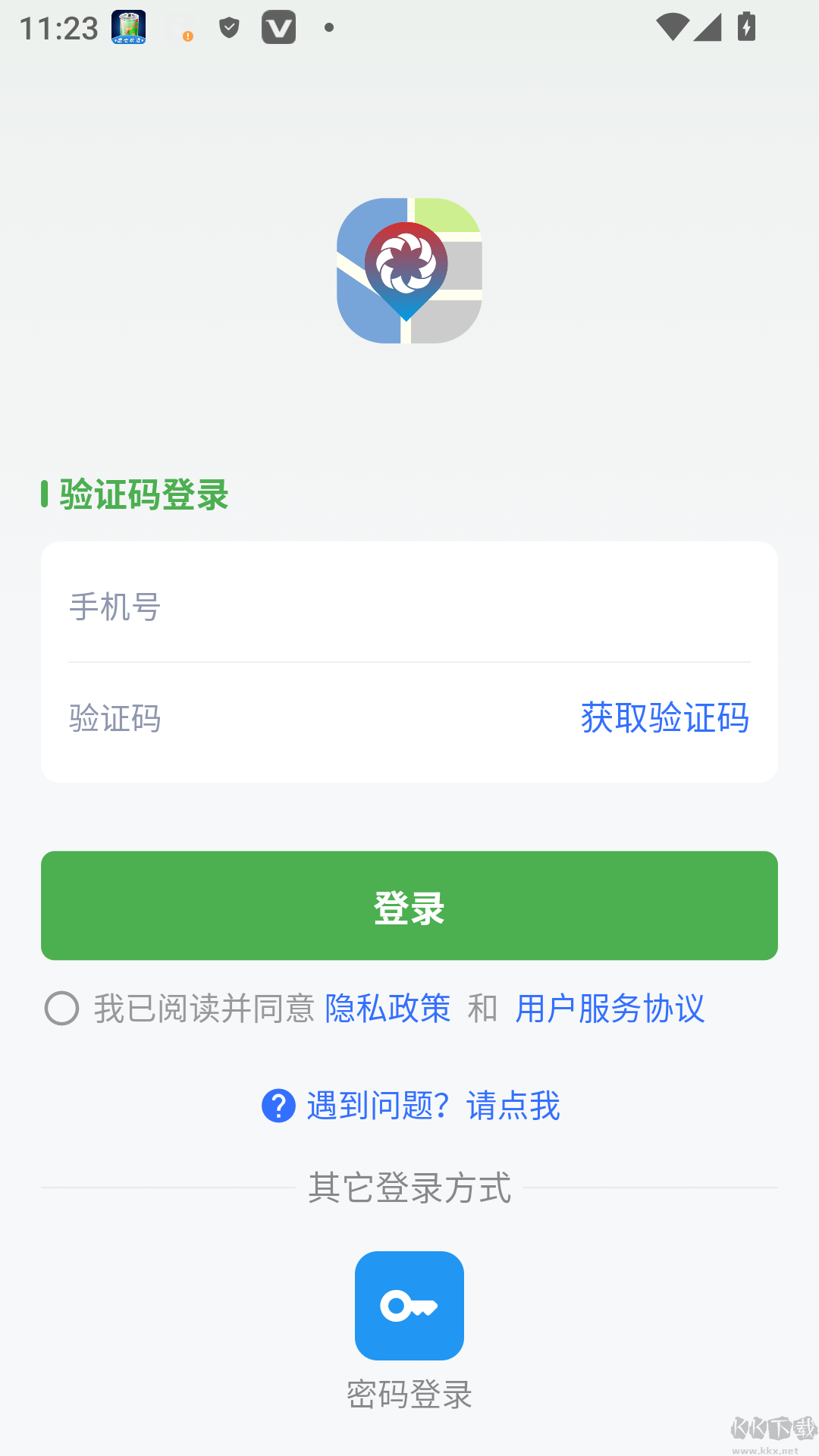Tap the orange warning badge in status bar

point(187,35)
